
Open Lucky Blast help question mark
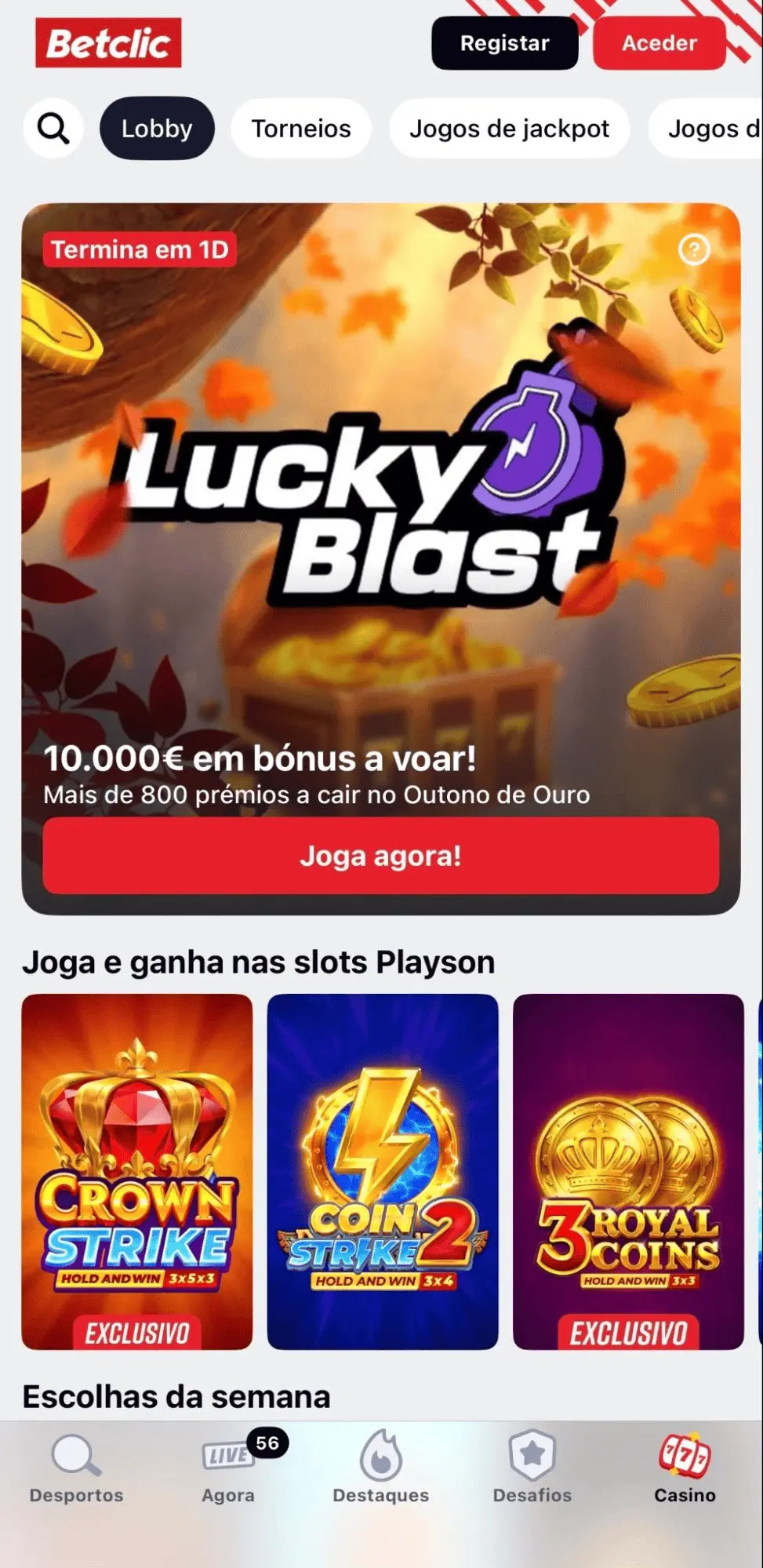tap(693, 249)
